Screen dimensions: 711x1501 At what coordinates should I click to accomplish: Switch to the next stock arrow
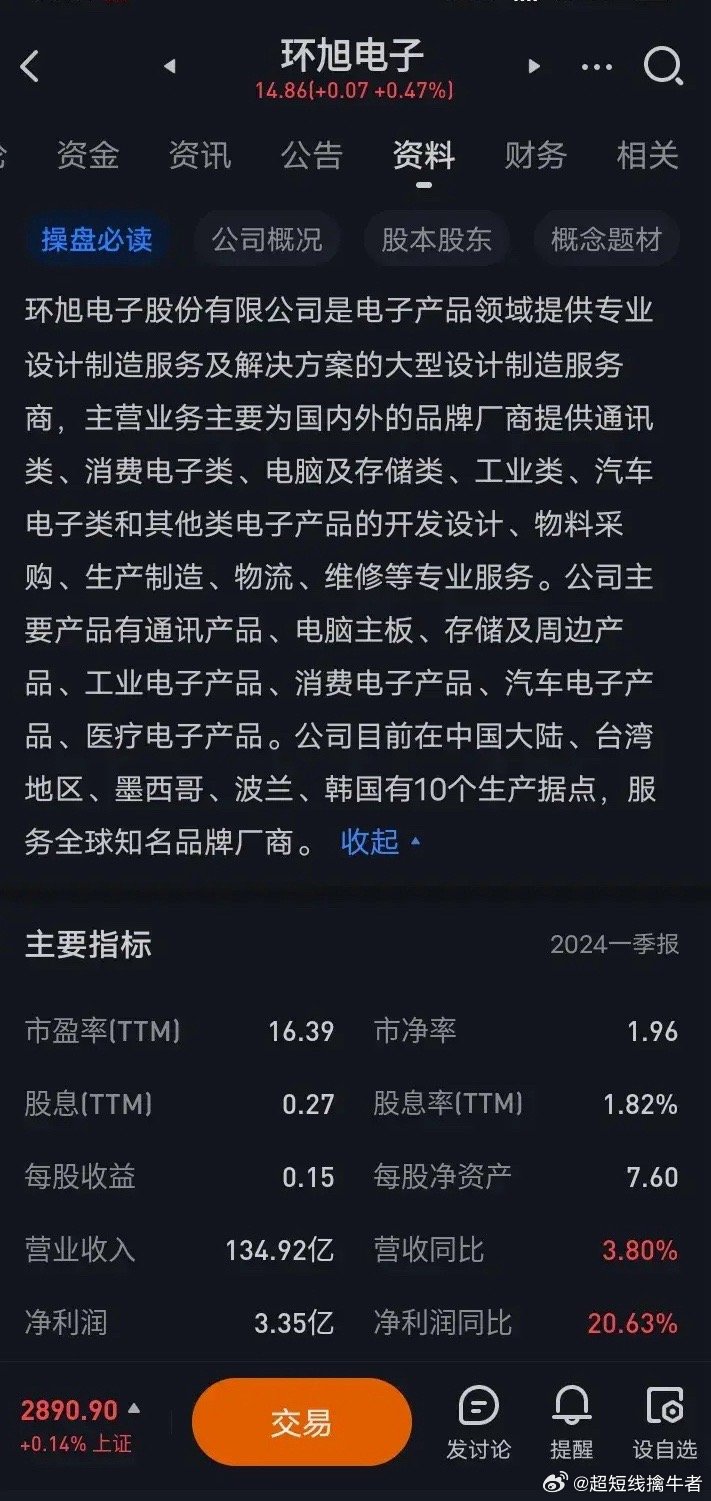pos(534,66)
